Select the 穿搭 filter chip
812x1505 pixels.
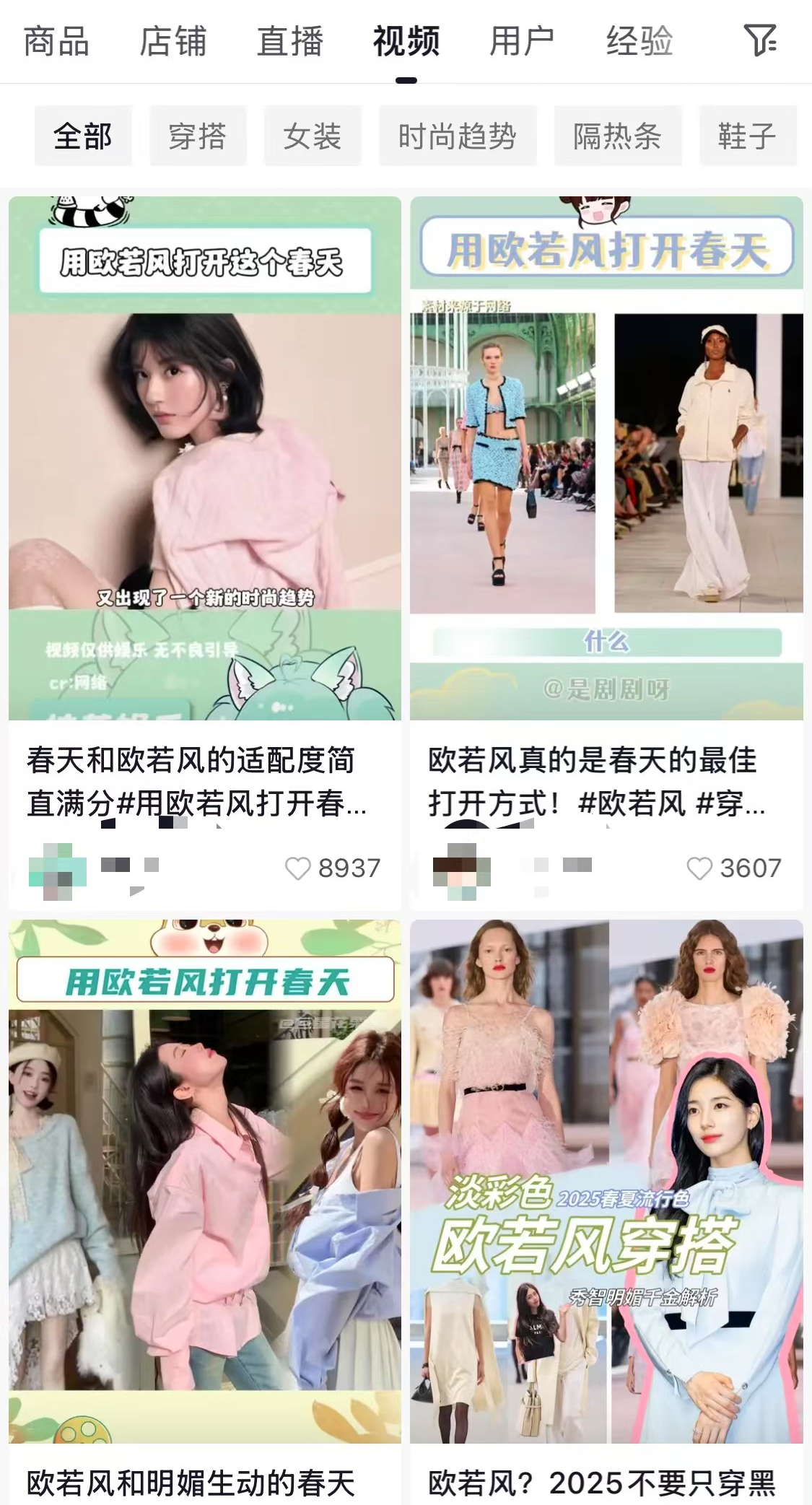coord(197,136)
